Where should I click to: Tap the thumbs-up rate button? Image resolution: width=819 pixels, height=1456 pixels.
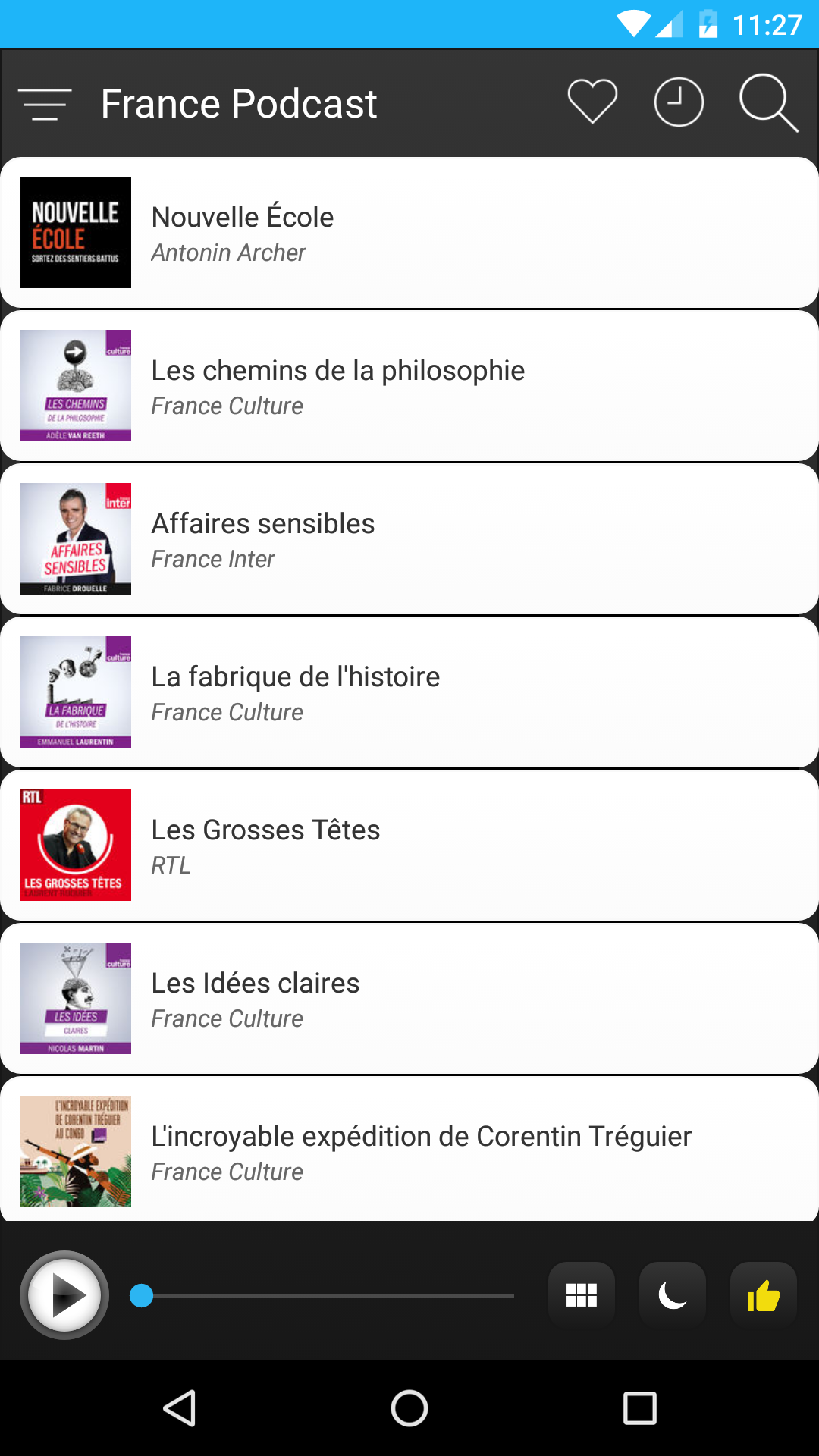[x=763, y=1295]
